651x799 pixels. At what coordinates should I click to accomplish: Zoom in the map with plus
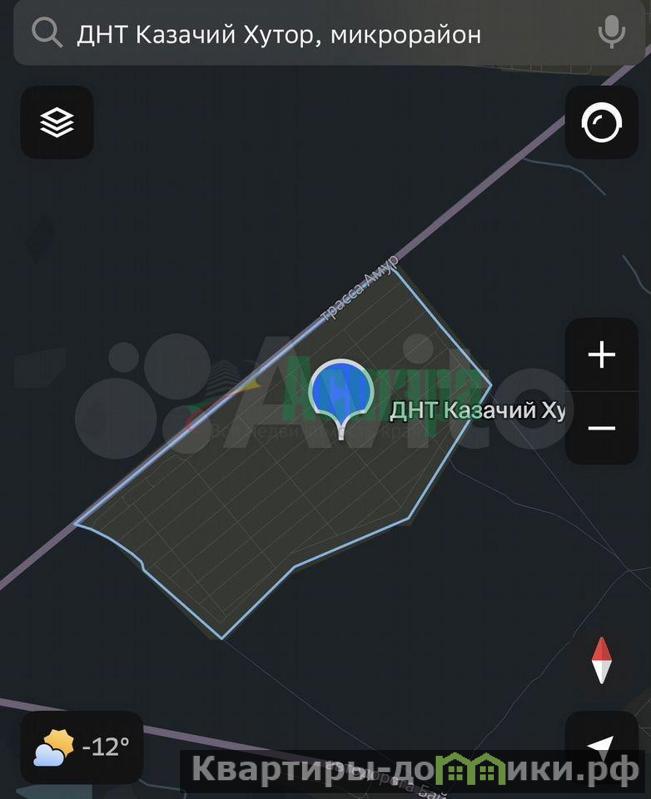point(601,355)
